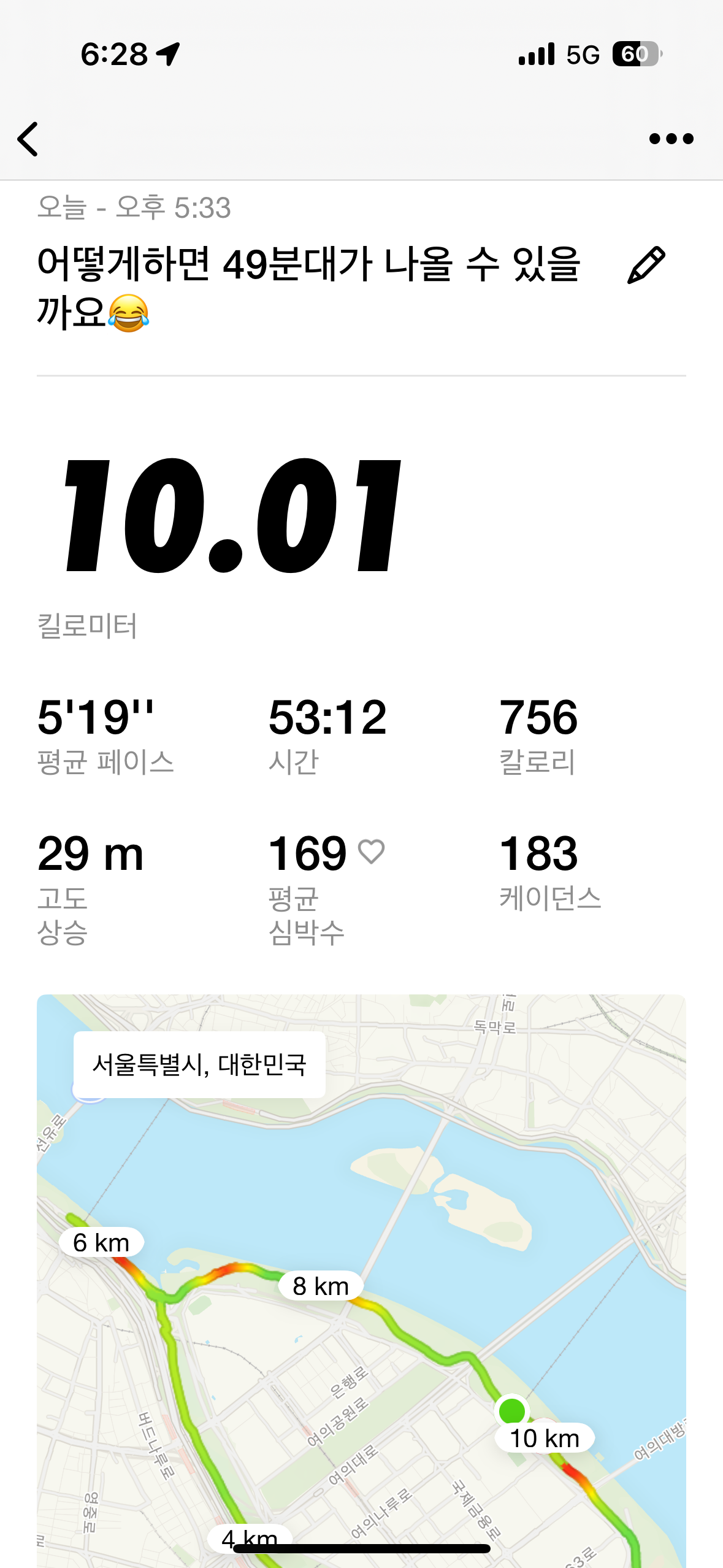Image resolution: width=723 pixels, height=1568 pixels.
Task: Open the three-dot overflow menu
Action: pyautogui.click(x=671, y=139)
